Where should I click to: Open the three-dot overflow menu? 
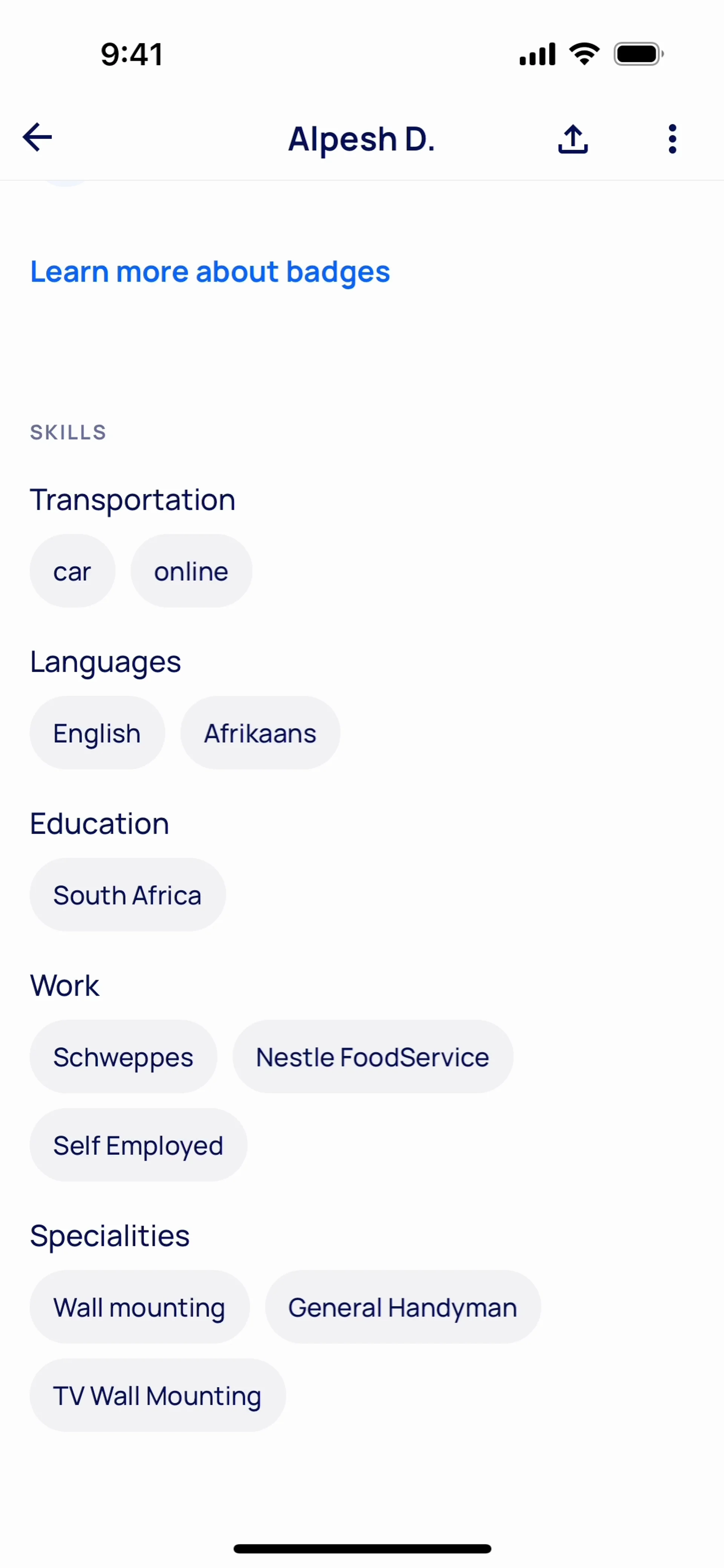(672, 139)
